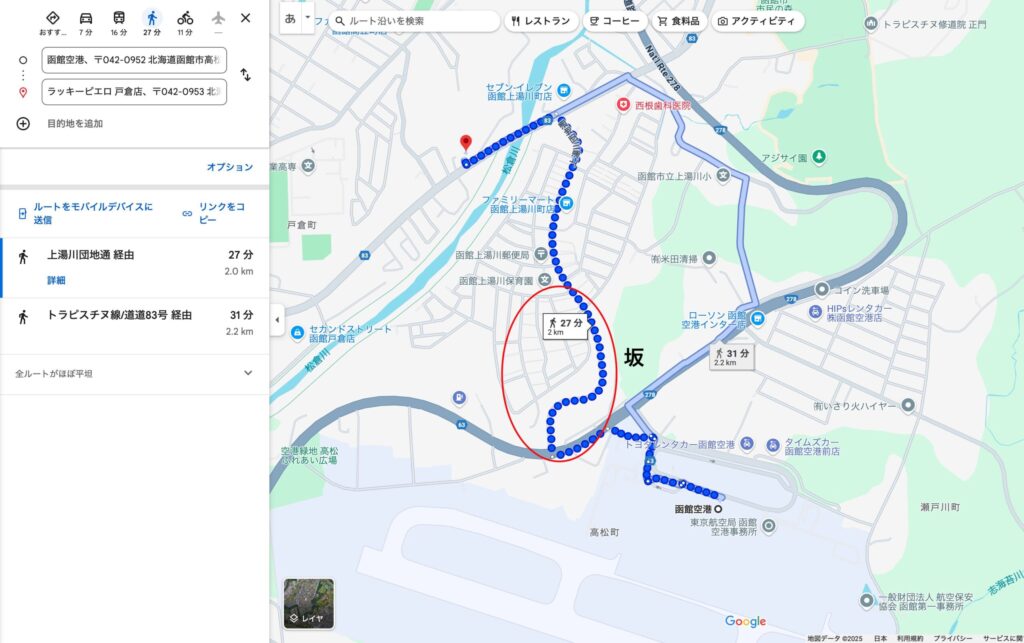Edit the starting point field 函館空港

pos(134,60)
